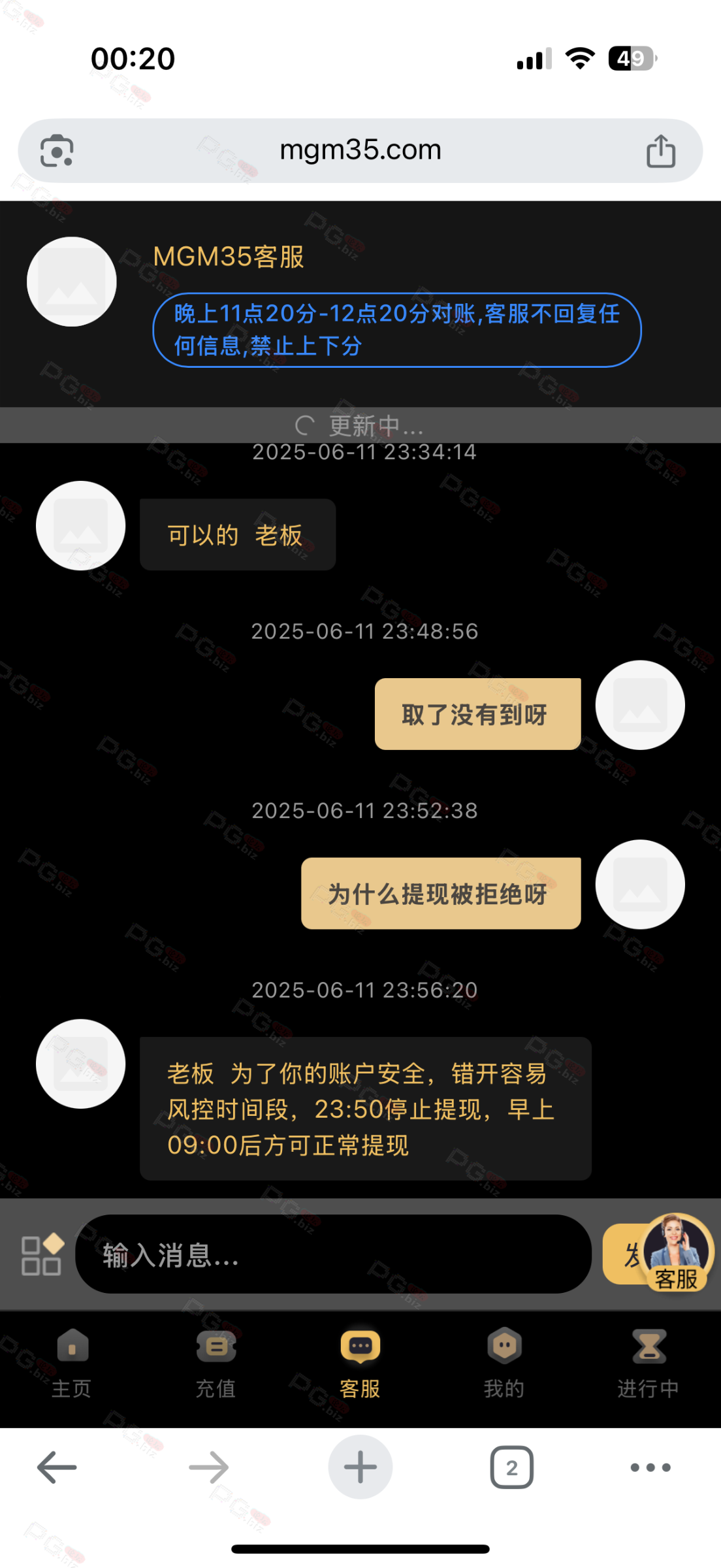This screenshot has height=1568, width=721.
Task: Open the tab switcher showing 2
Action: click(511, 1467)
